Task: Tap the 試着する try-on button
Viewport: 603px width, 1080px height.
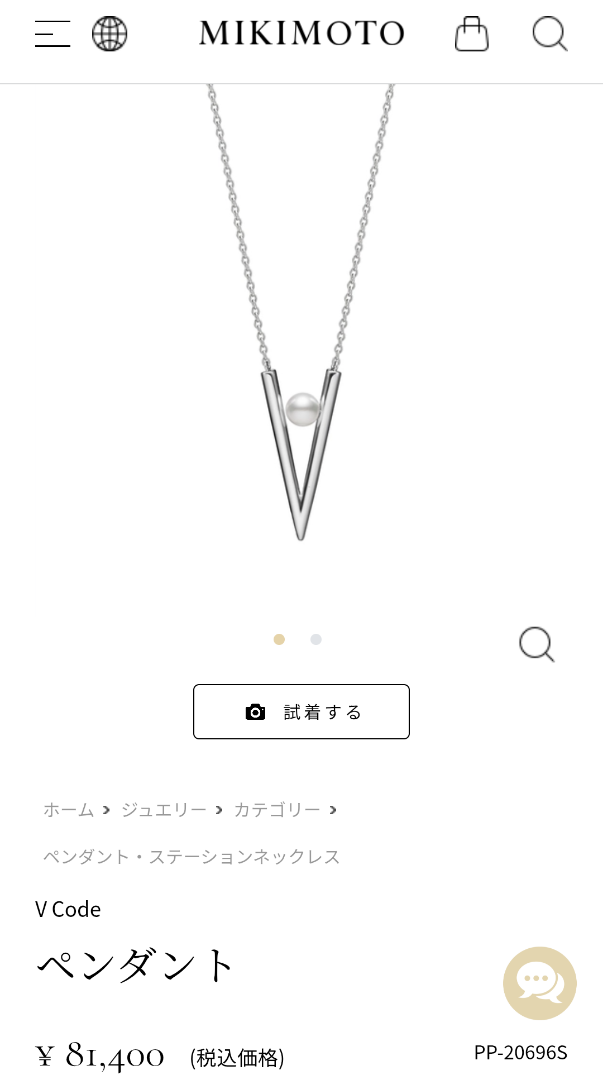Action: point(301,712)
